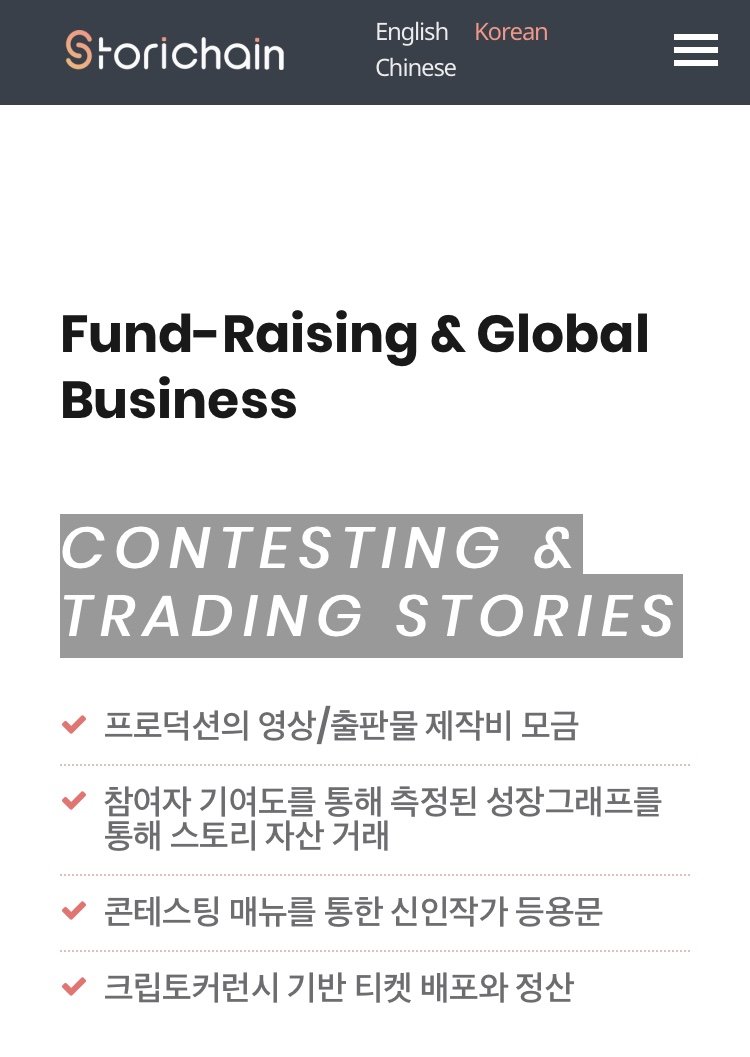This screenshot has height=1057, width=750.
Task: Switch site language to English
Action: click(x=411, y=32)
